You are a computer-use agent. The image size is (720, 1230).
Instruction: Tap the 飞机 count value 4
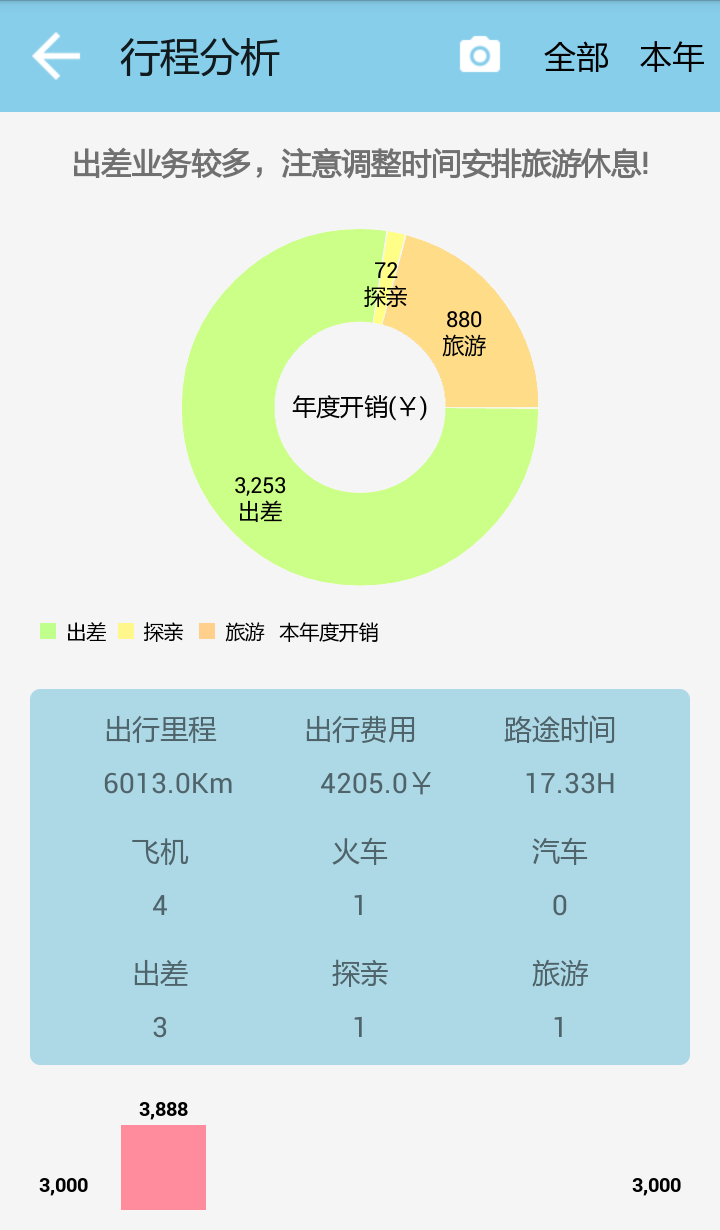(x=160, y=905)
